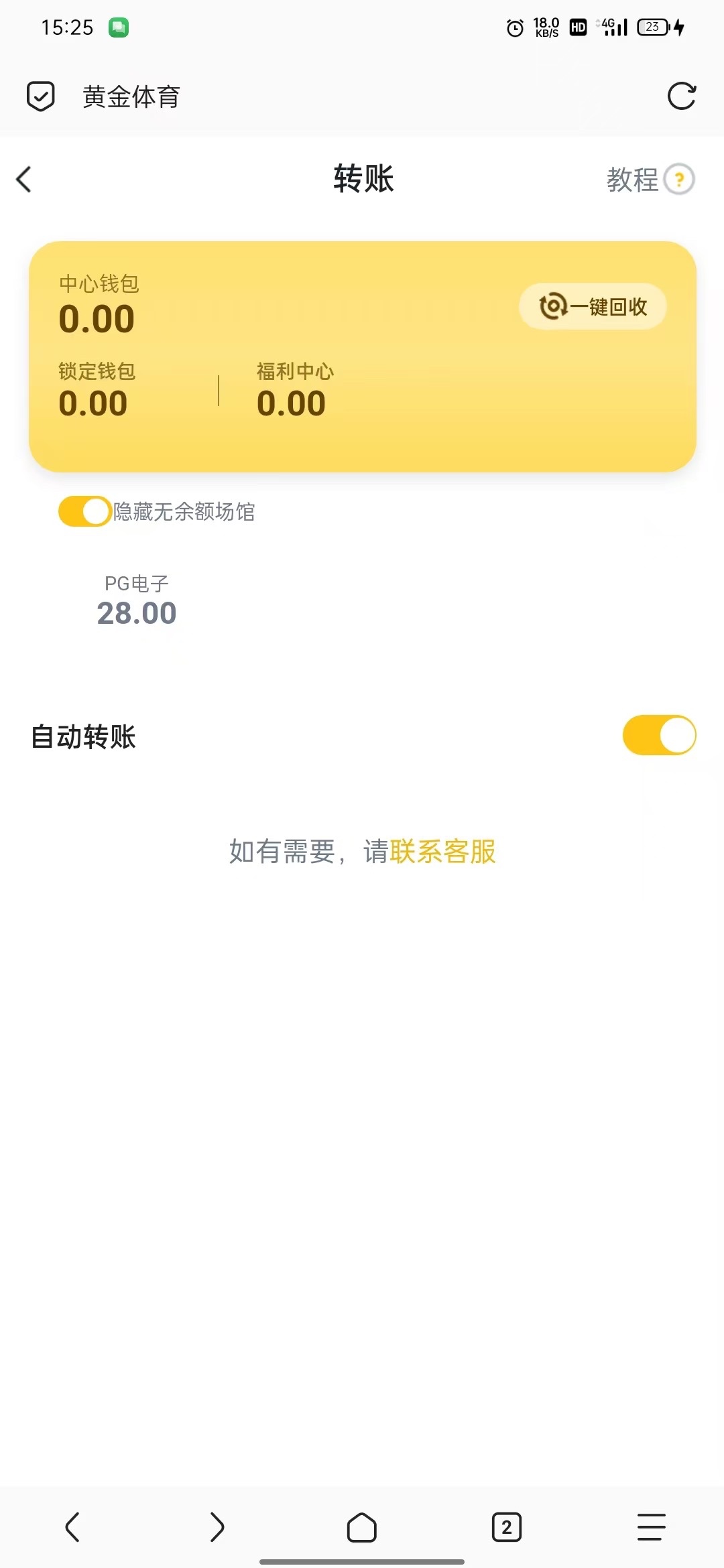Tap the site security shield icon
The height and width of the screenshot is (1568, 724).
[x=40, y=96]
